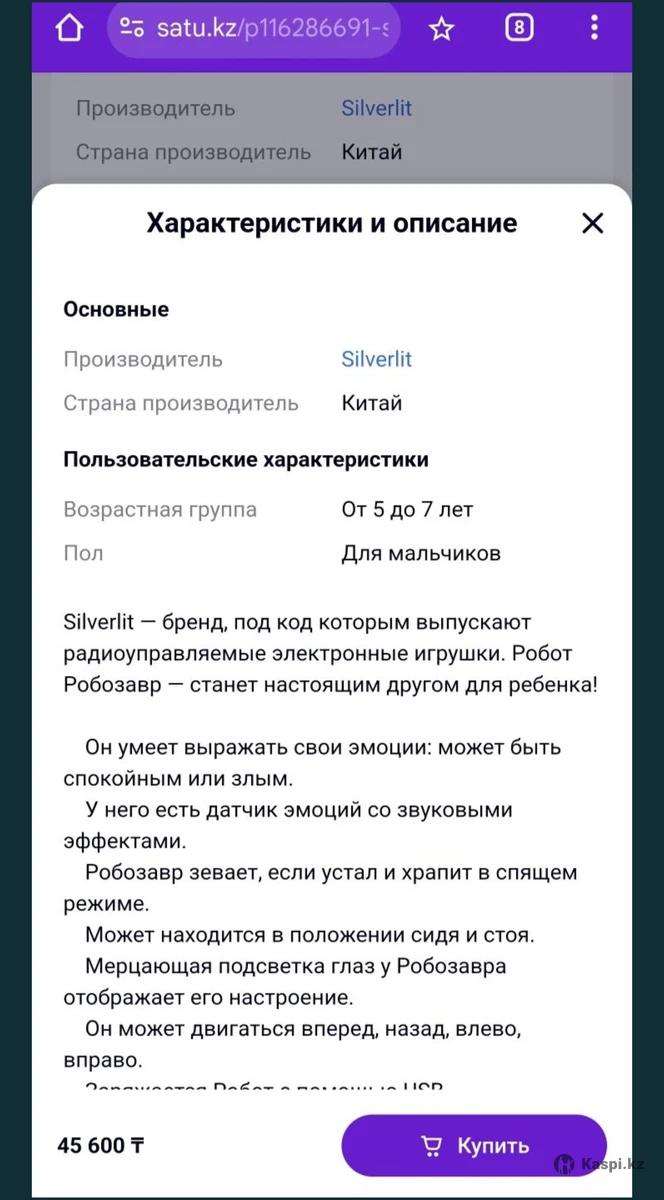Open the browser tab switcher

(x=518, y=29)
